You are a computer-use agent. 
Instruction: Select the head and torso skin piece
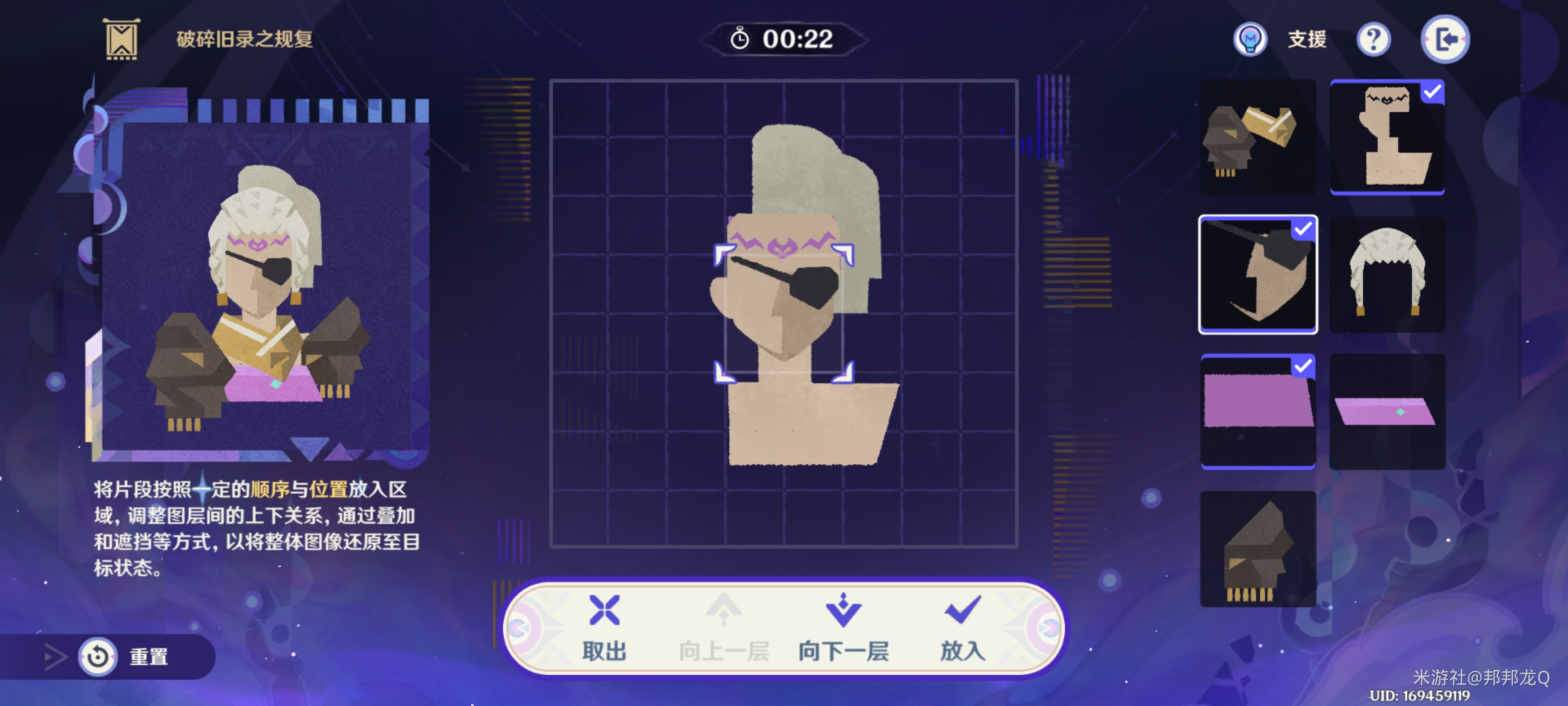(x=1387, y=137)
